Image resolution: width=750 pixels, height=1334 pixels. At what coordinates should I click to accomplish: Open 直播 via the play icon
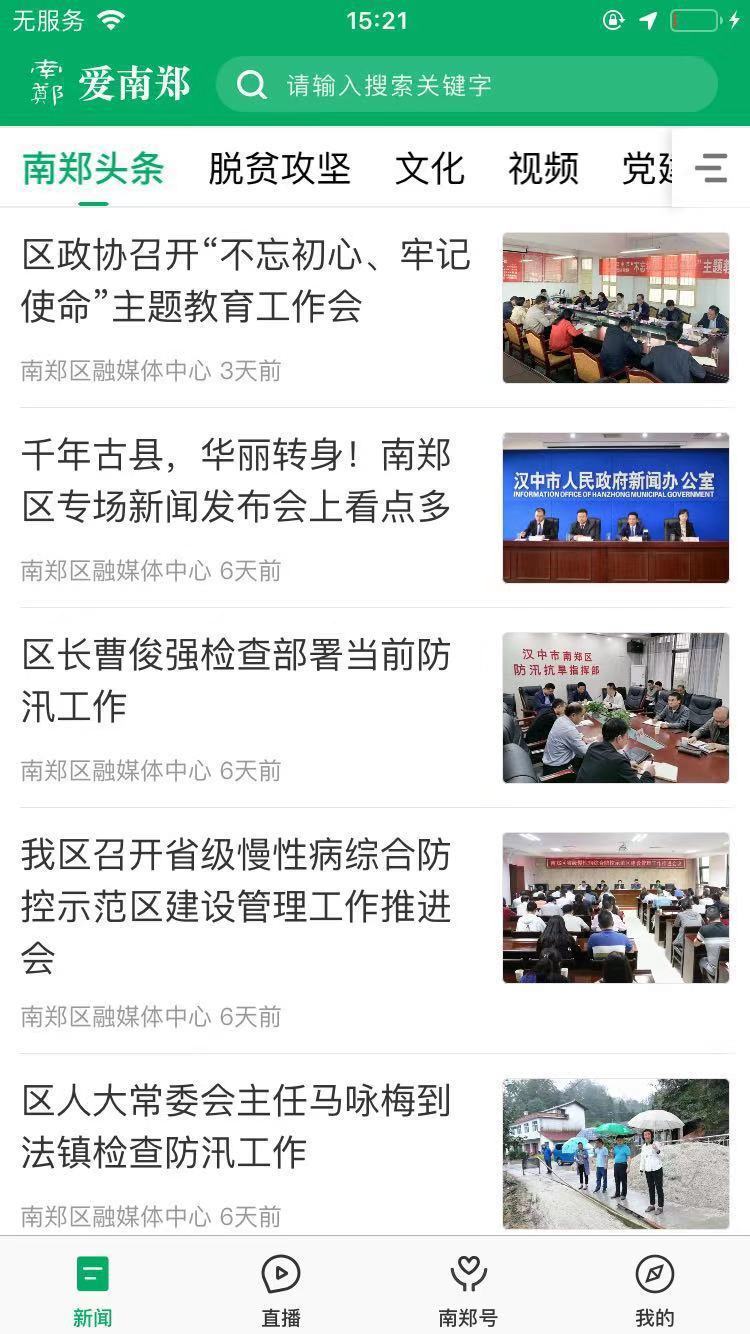click(x=280, y=1273)
